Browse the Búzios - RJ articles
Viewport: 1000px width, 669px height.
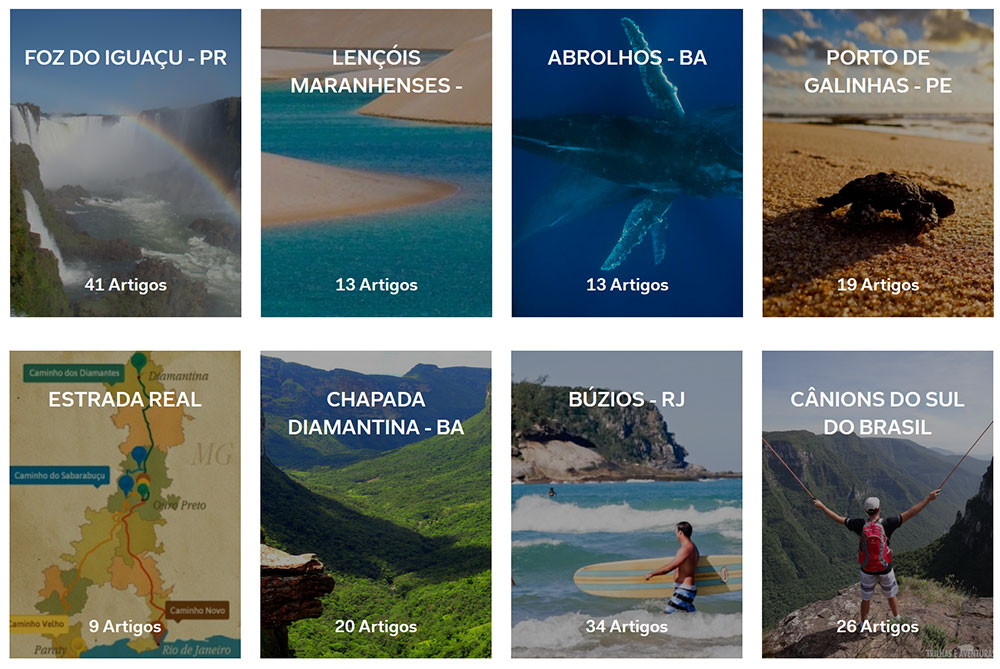pyautogui.click(x=627, y=504)
